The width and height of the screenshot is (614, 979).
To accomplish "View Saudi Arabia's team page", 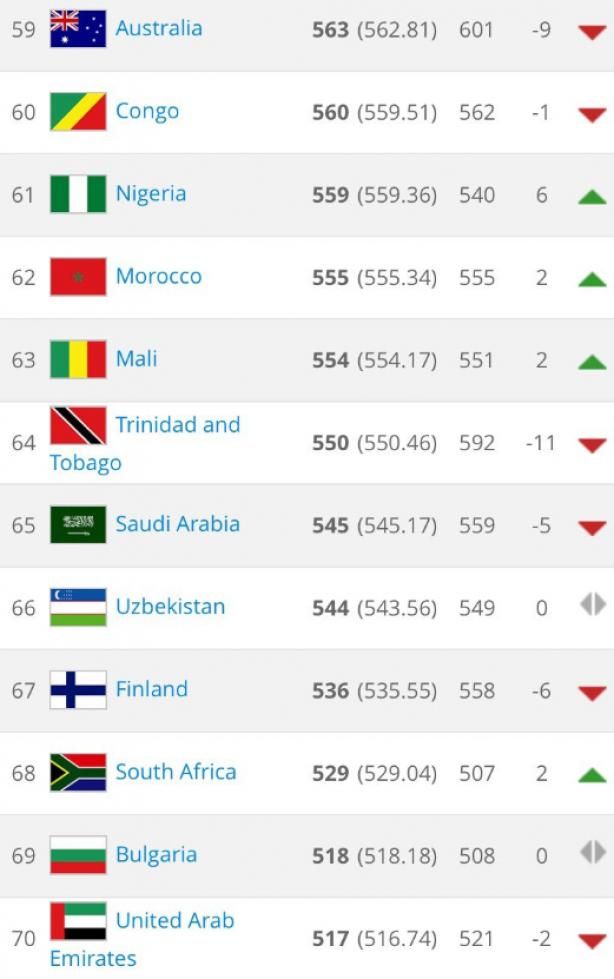I will tap(177, 524).
